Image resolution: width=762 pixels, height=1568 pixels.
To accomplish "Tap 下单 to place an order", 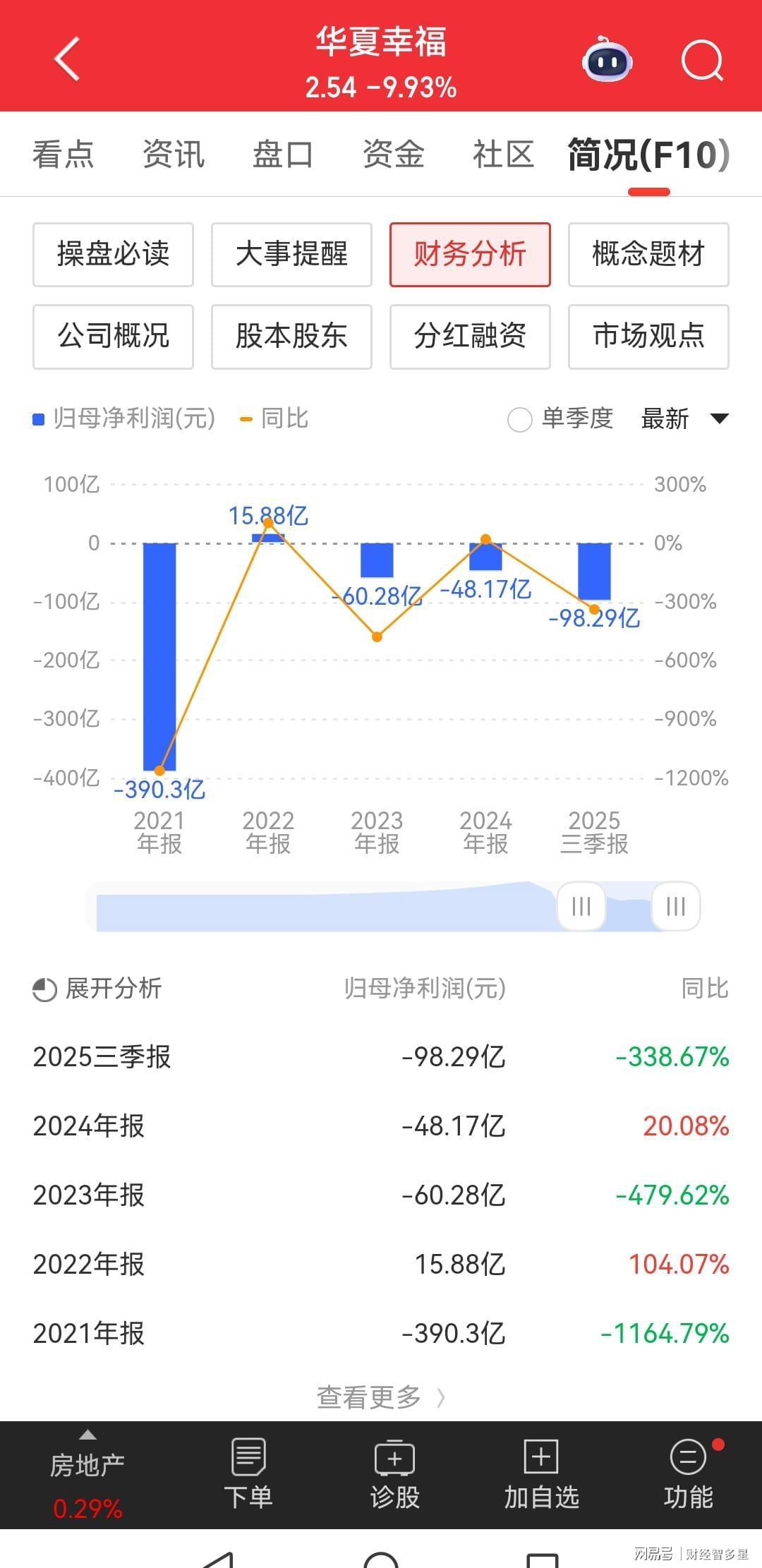I will point(248,1476).
